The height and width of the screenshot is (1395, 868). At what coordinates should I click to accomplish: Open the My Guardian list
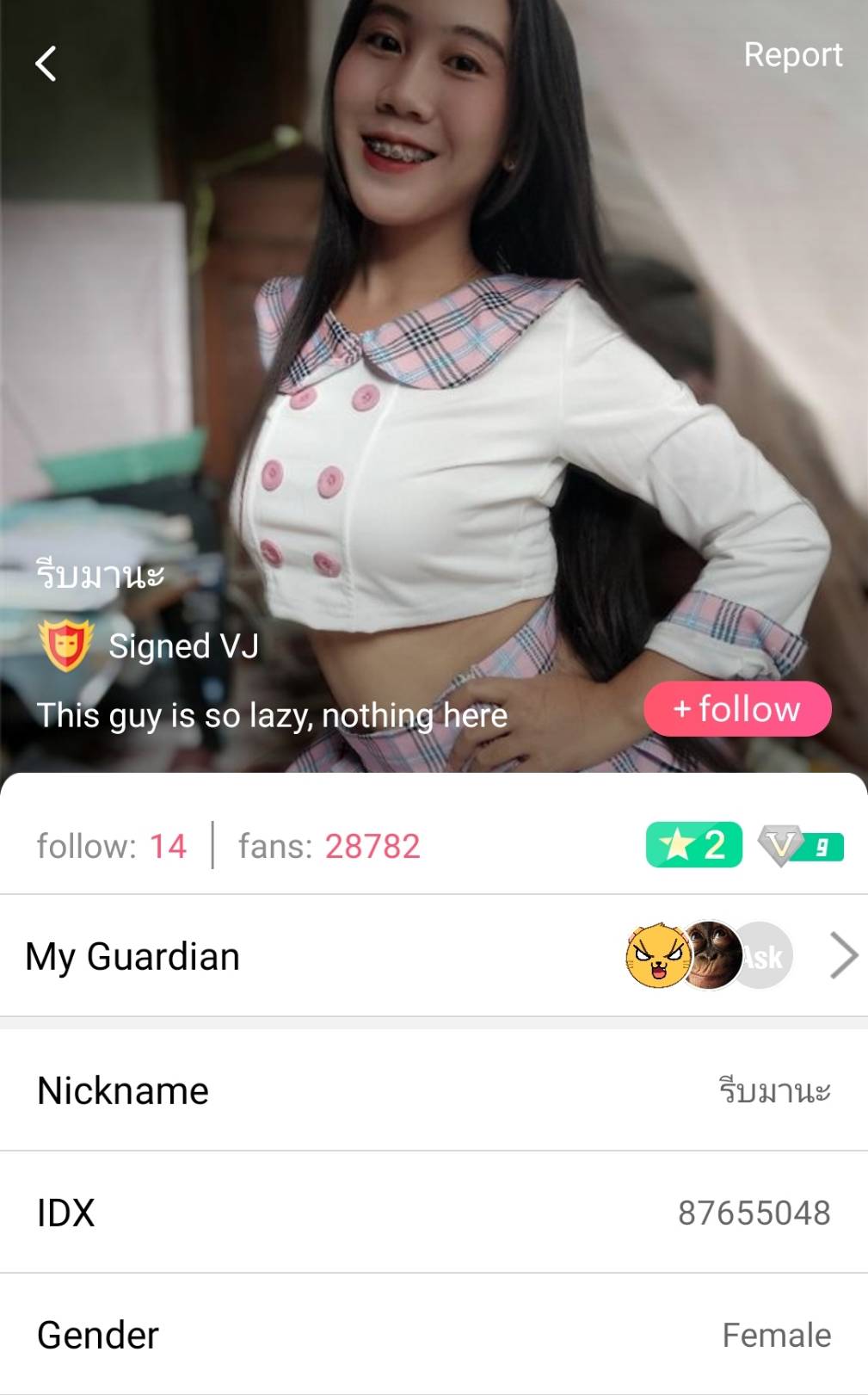(x=434, y=956)
